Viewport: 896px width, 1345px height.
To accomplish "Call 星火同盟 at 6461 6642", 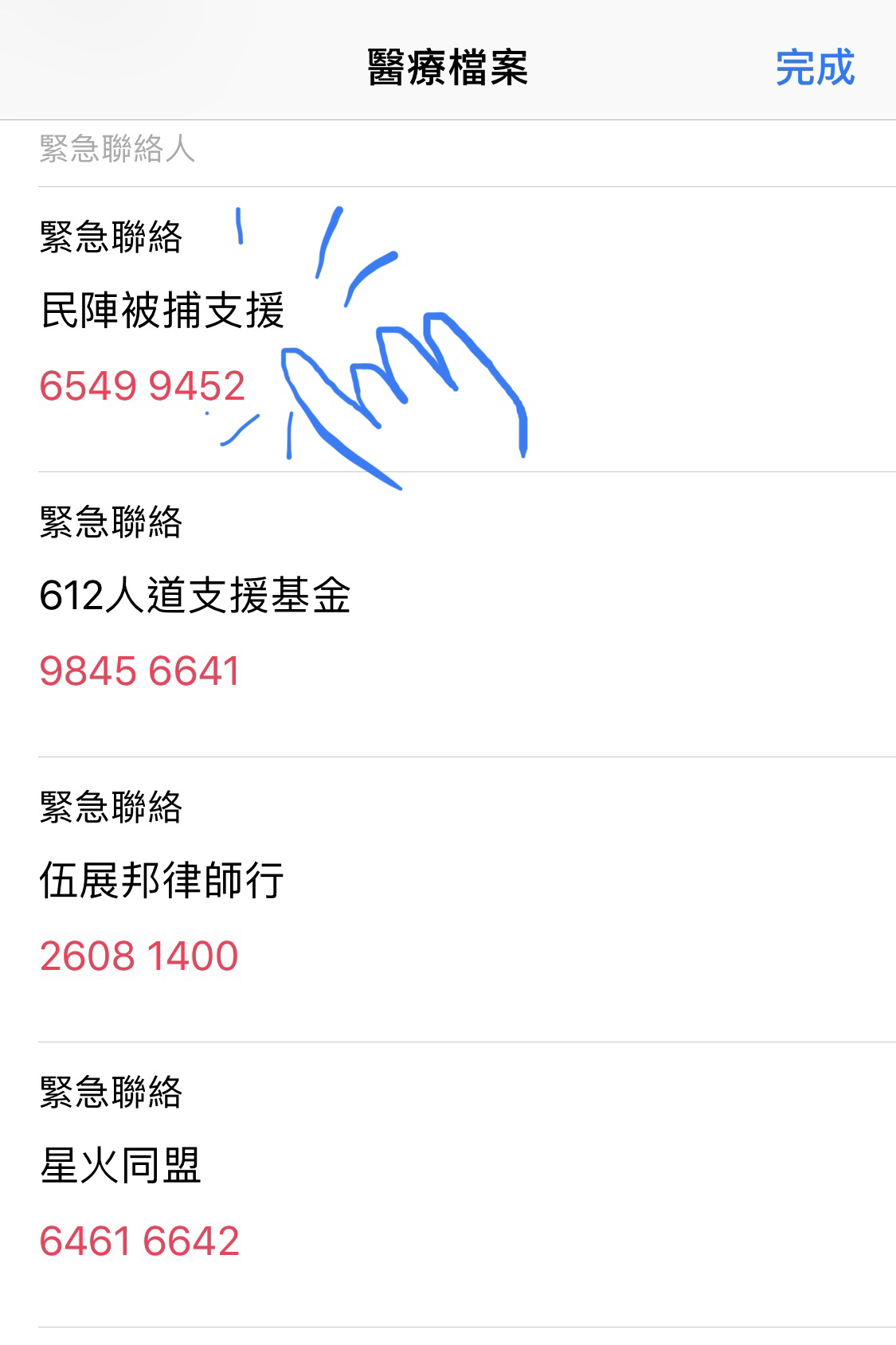I will tap(139, 1241).
